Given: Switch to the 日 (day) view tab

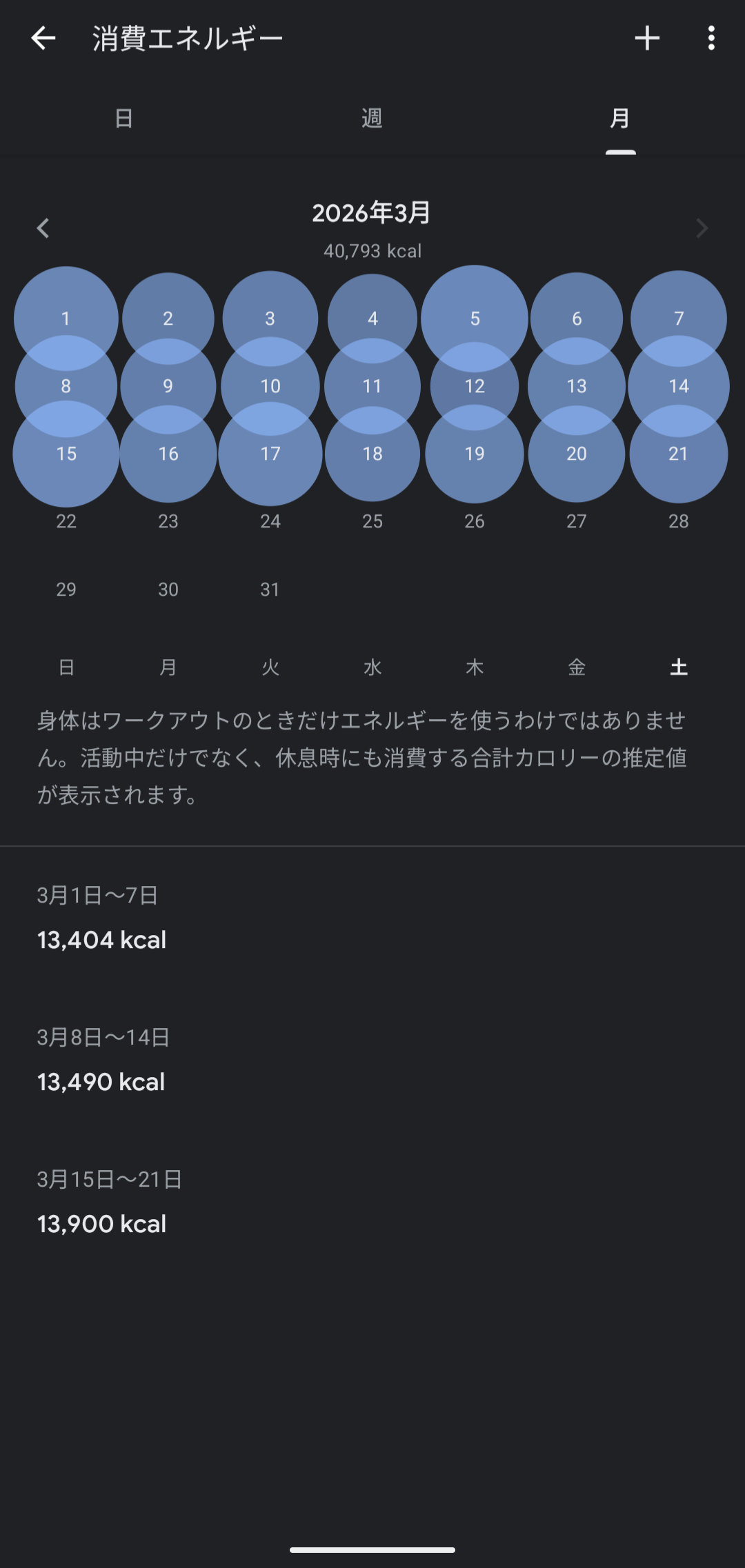Looking at the screenshot, I should point(123,119).
